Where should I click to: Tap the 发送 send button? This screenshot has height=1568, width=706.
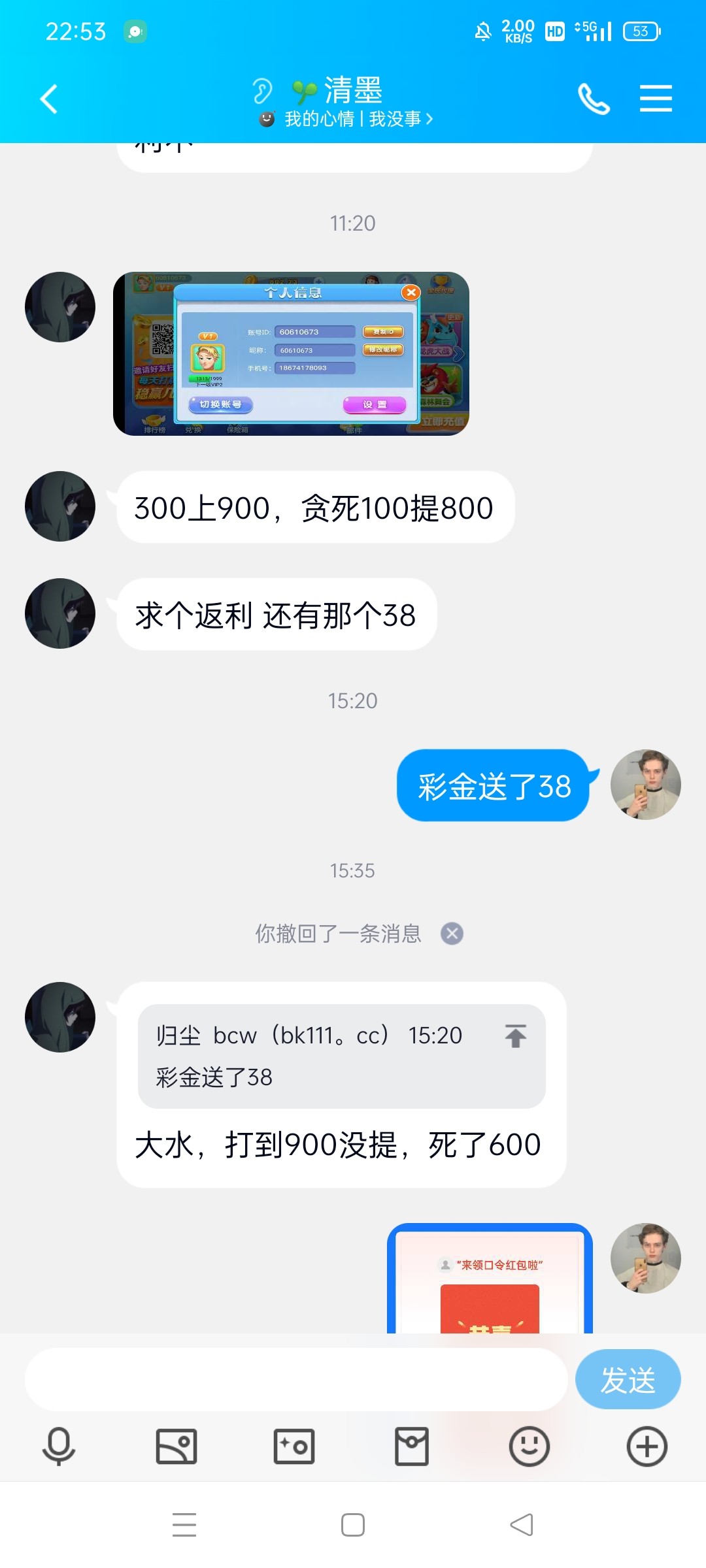pos(628,1379)
